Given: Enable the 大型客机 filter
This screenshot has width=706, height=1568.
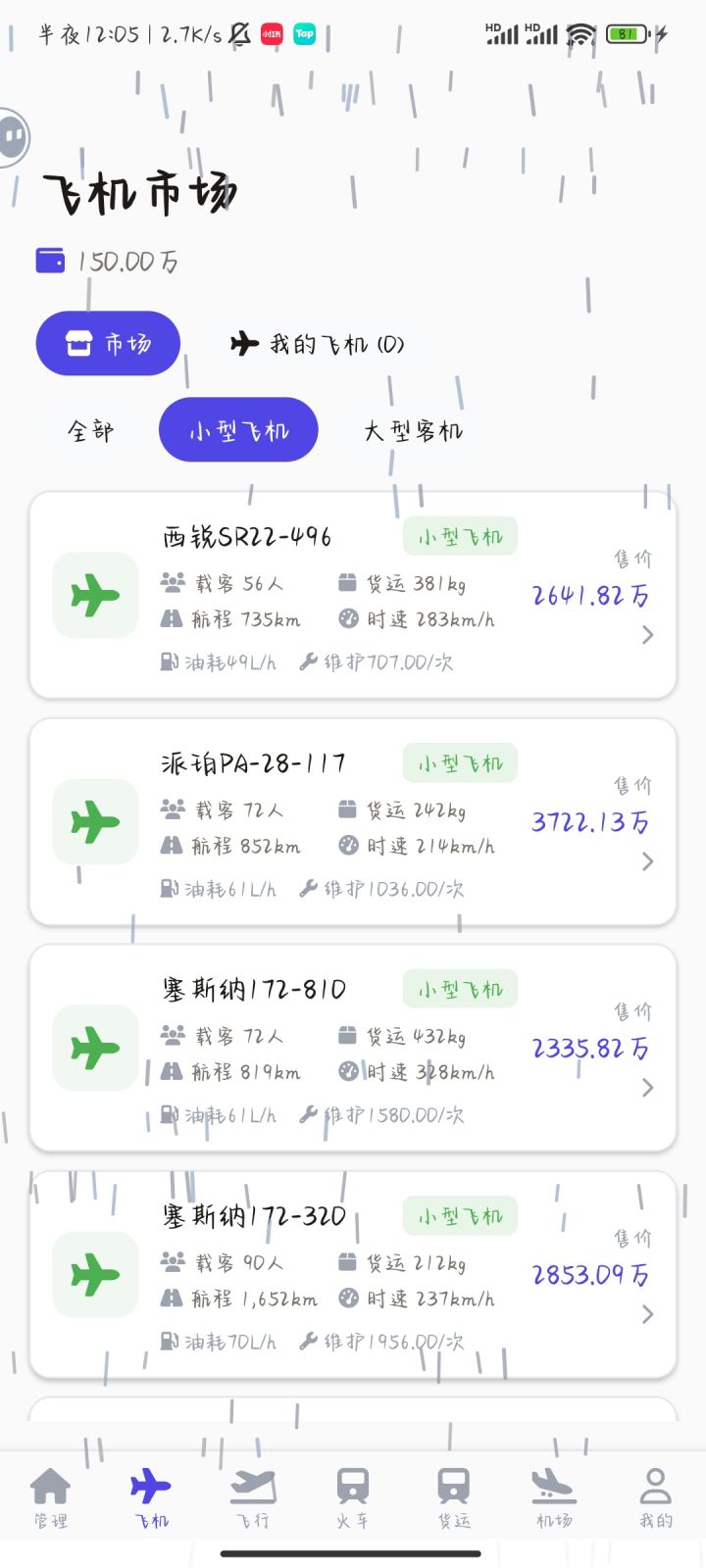Looking at the screenshot, I should click(413, 428).
